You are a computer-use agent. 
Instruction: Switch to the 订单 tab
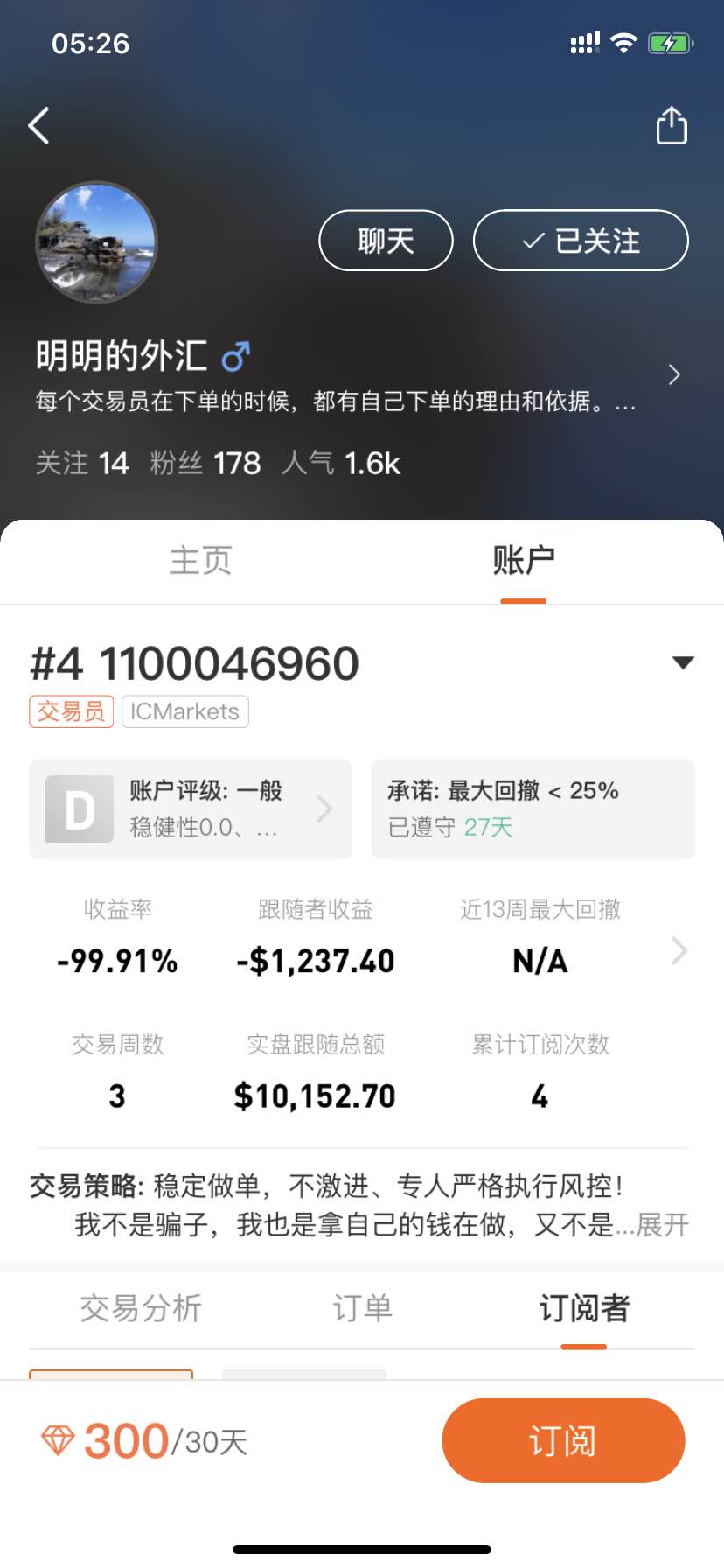[x=362, y=1308]
